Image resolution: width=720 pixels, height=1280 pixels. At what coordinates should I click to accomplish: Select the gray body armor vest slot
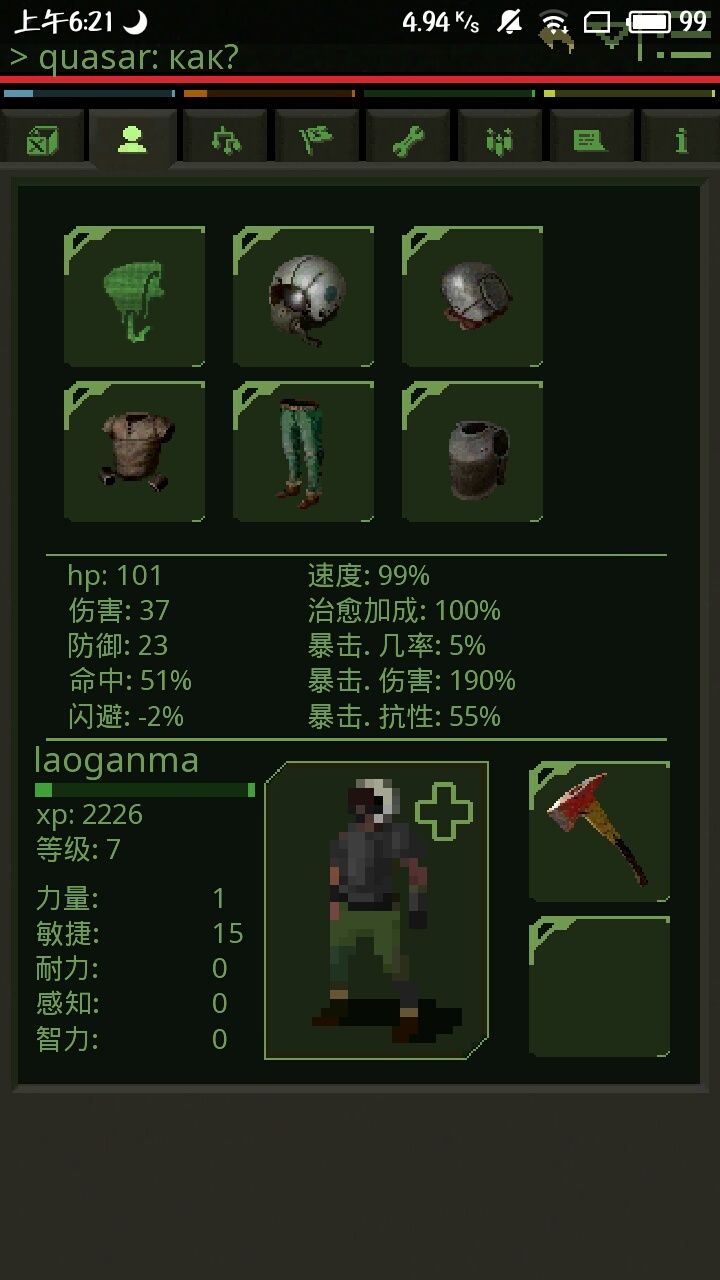coord(472,451)
